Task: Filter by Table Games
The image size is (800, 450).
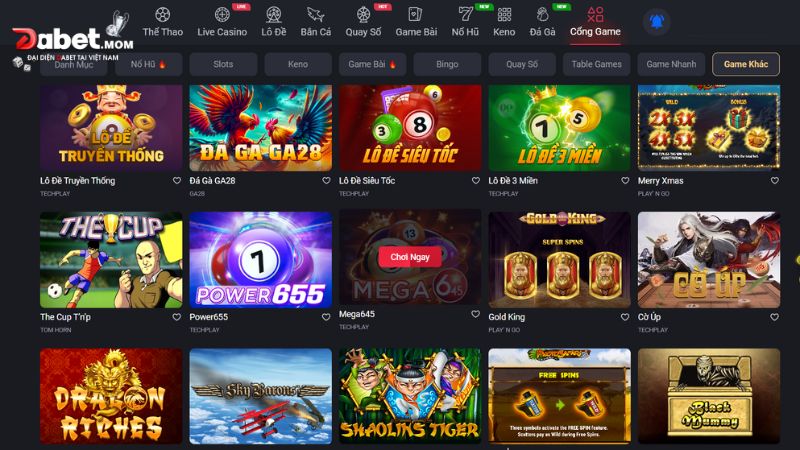Action: pyautogui.click(x=596, y=64)
